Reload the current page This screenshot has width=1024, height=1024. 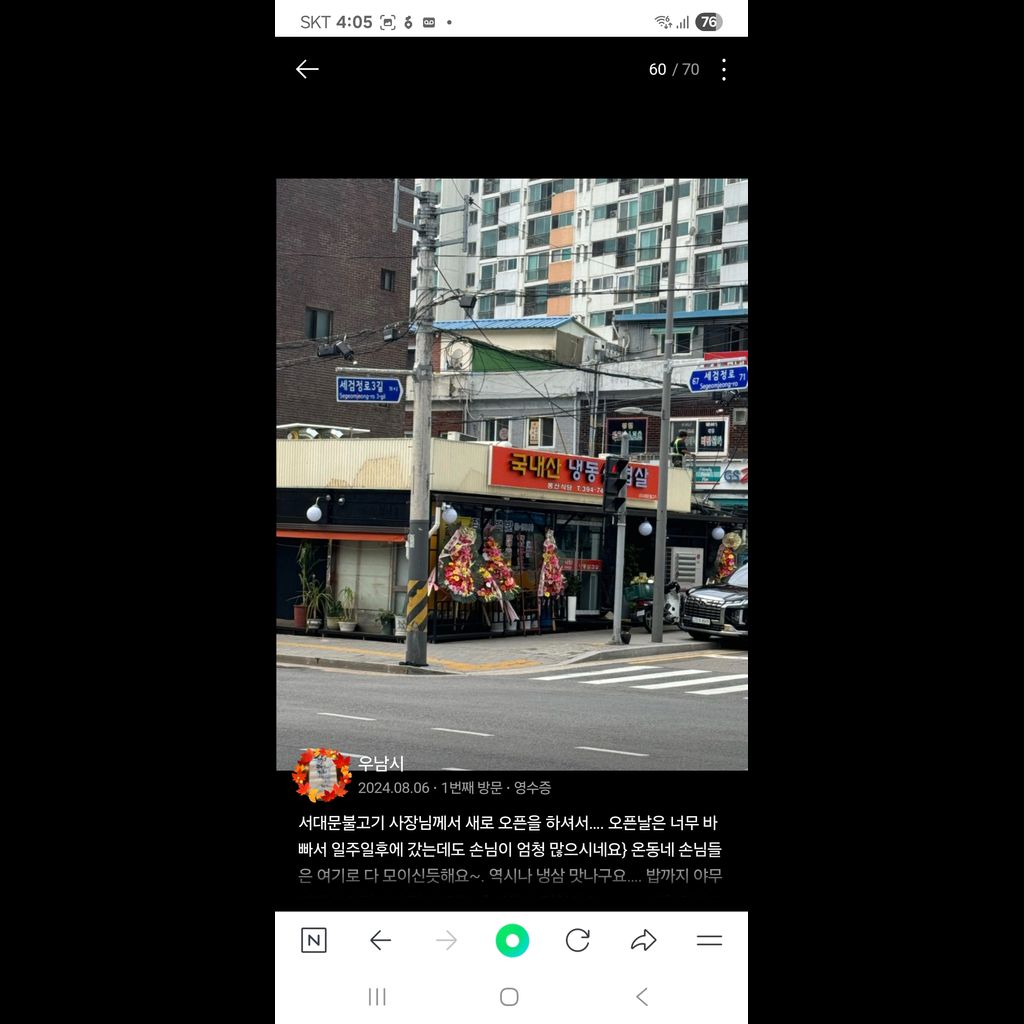pyautogui.click(x=578, y=940)
